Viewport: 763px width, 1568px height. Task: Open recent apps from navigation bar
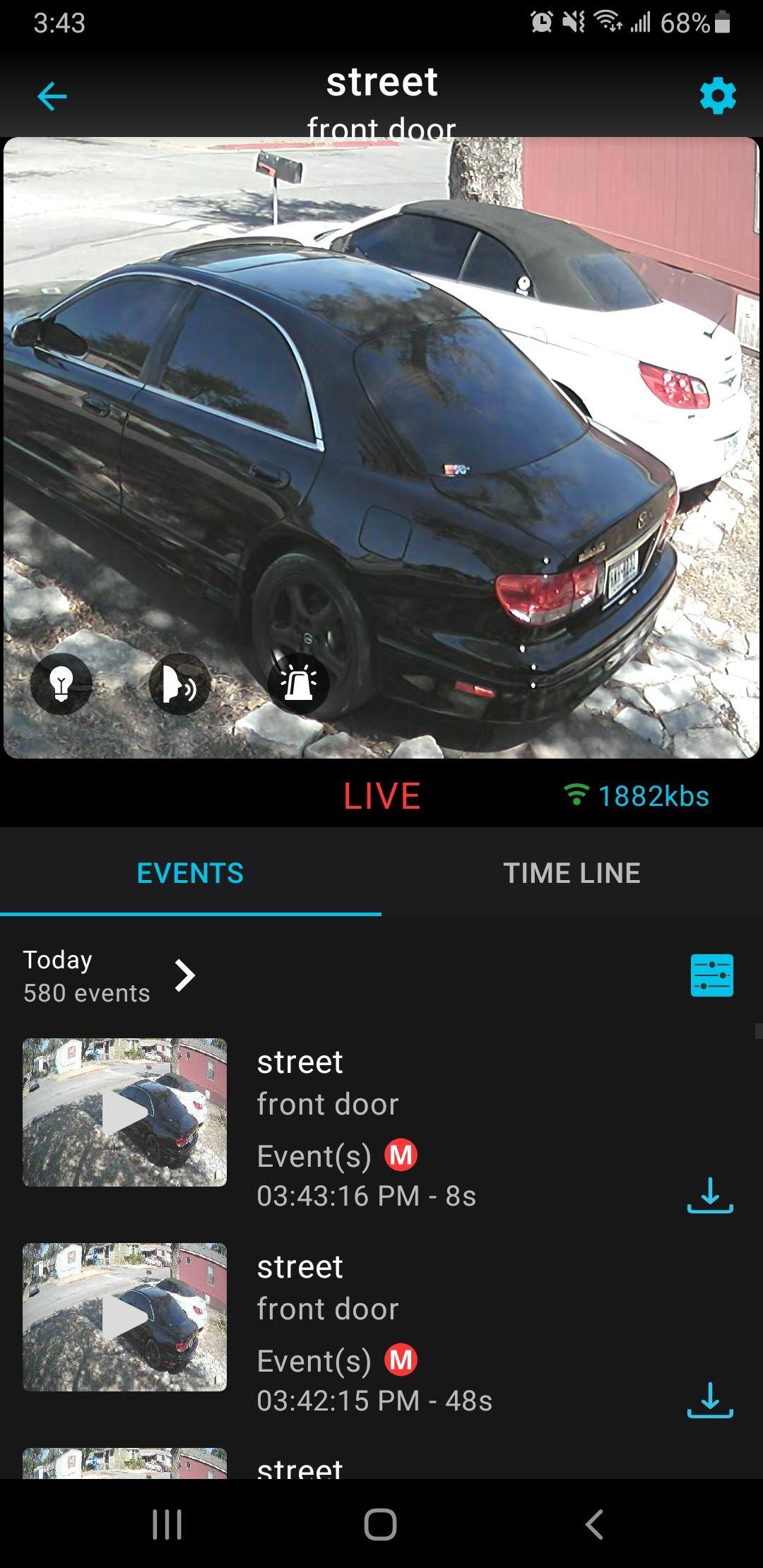[x=167, y=1524]
